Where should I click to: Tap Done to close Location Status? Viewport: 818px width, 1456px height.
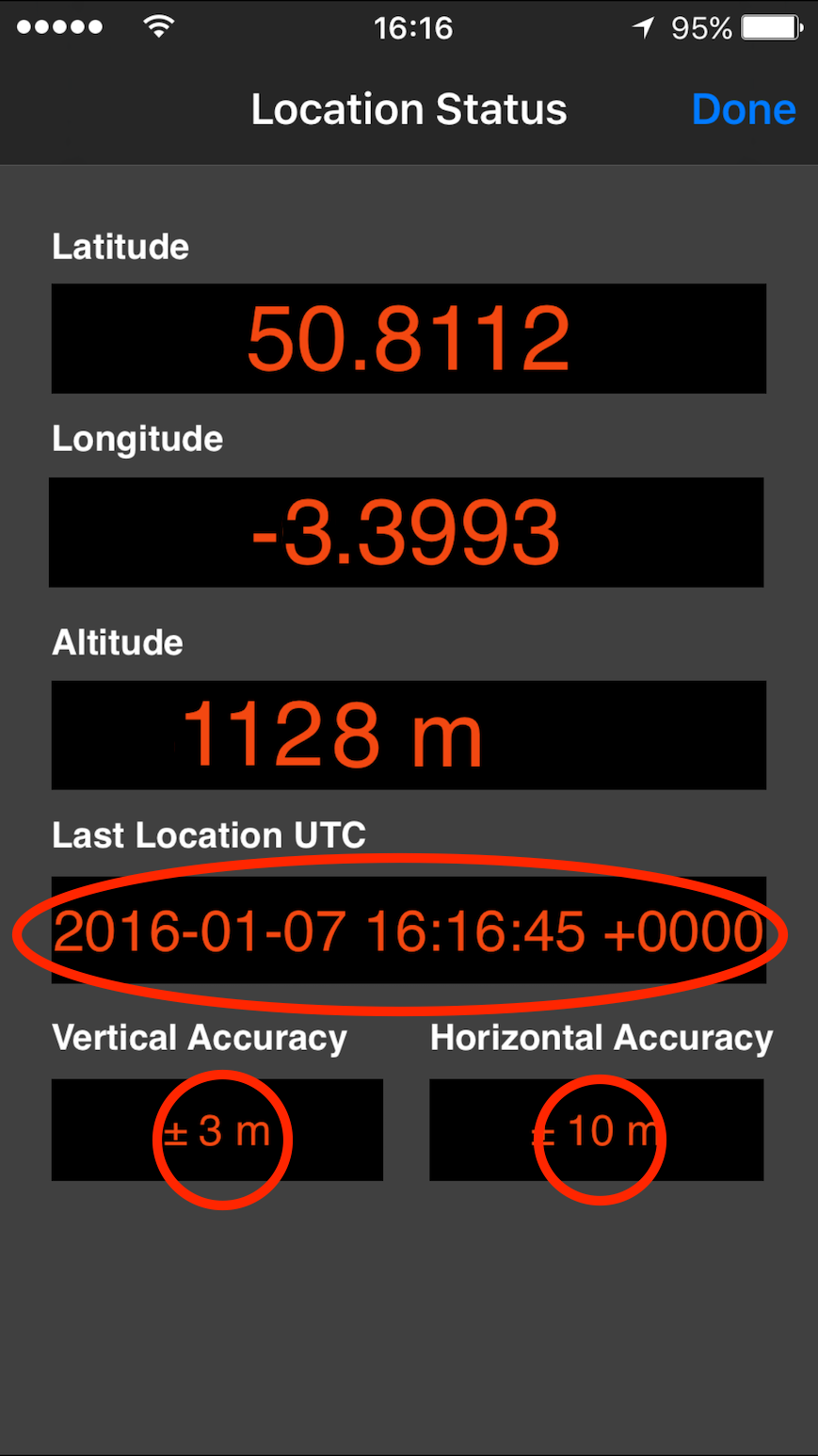(744, 110)
